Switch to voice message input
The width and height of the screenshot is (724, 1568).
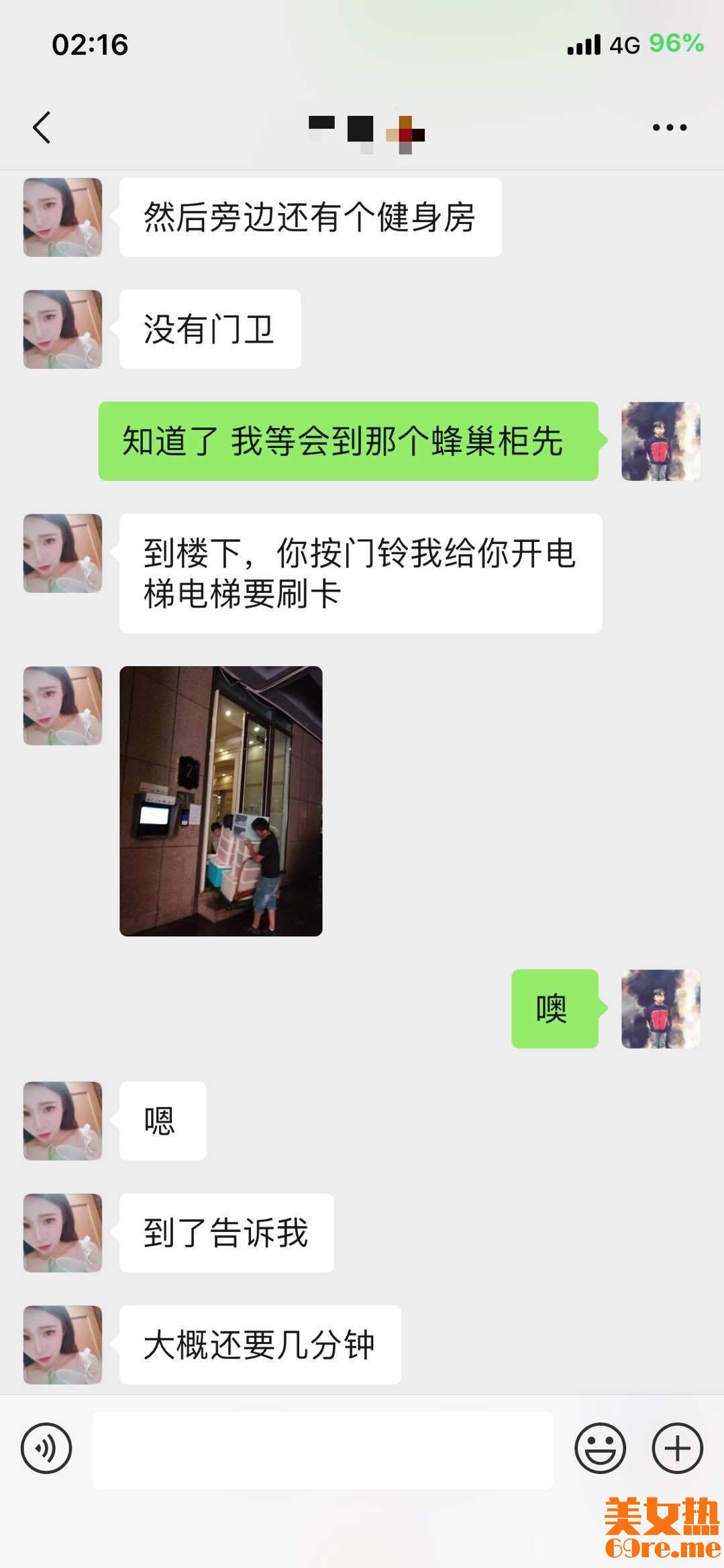click(x=46, y=1448)
